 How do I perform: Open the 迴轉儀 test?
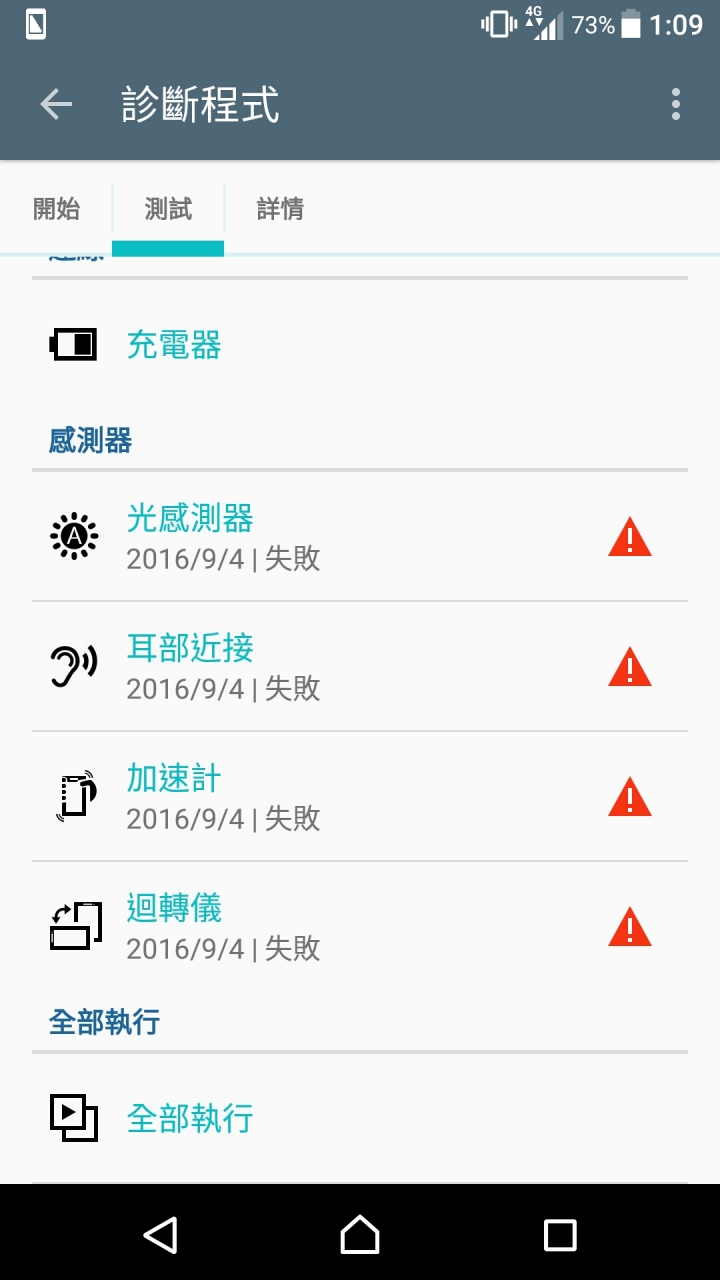[x=360, y=927]
